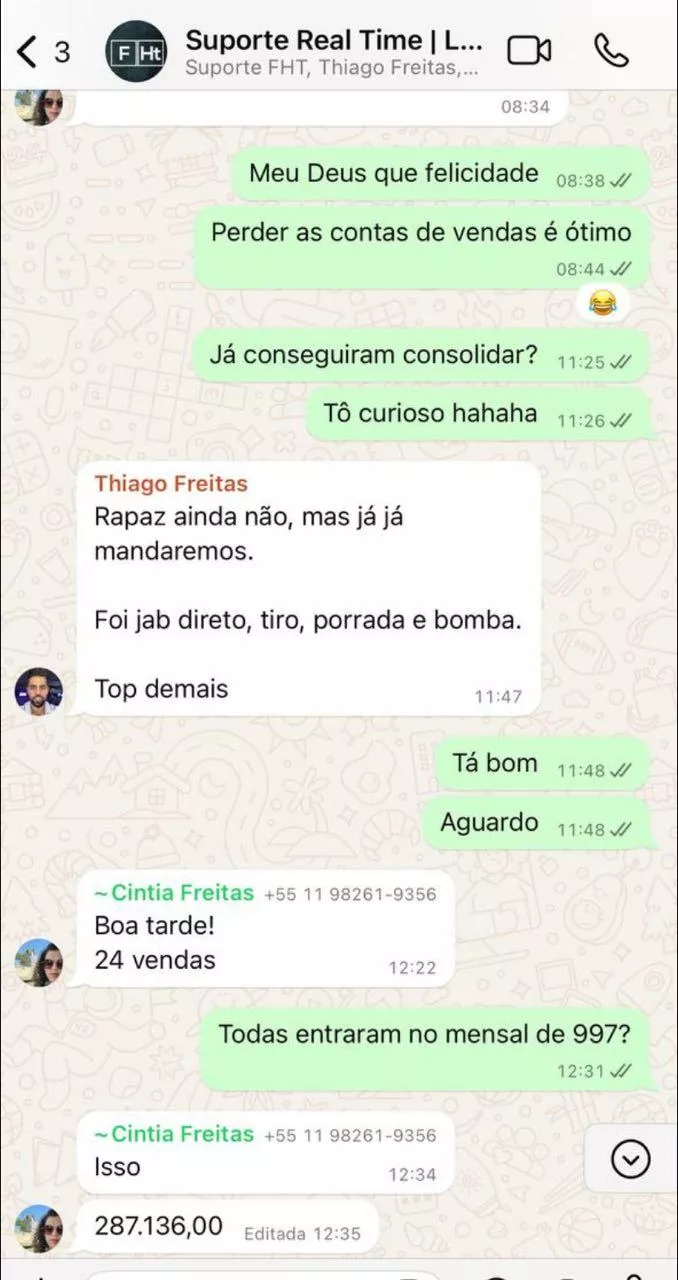Screen dimensions: 678x1280
Task: Tap Cintia Freitas's phone number on 24 vendas
Action: (x=350, y=894)
